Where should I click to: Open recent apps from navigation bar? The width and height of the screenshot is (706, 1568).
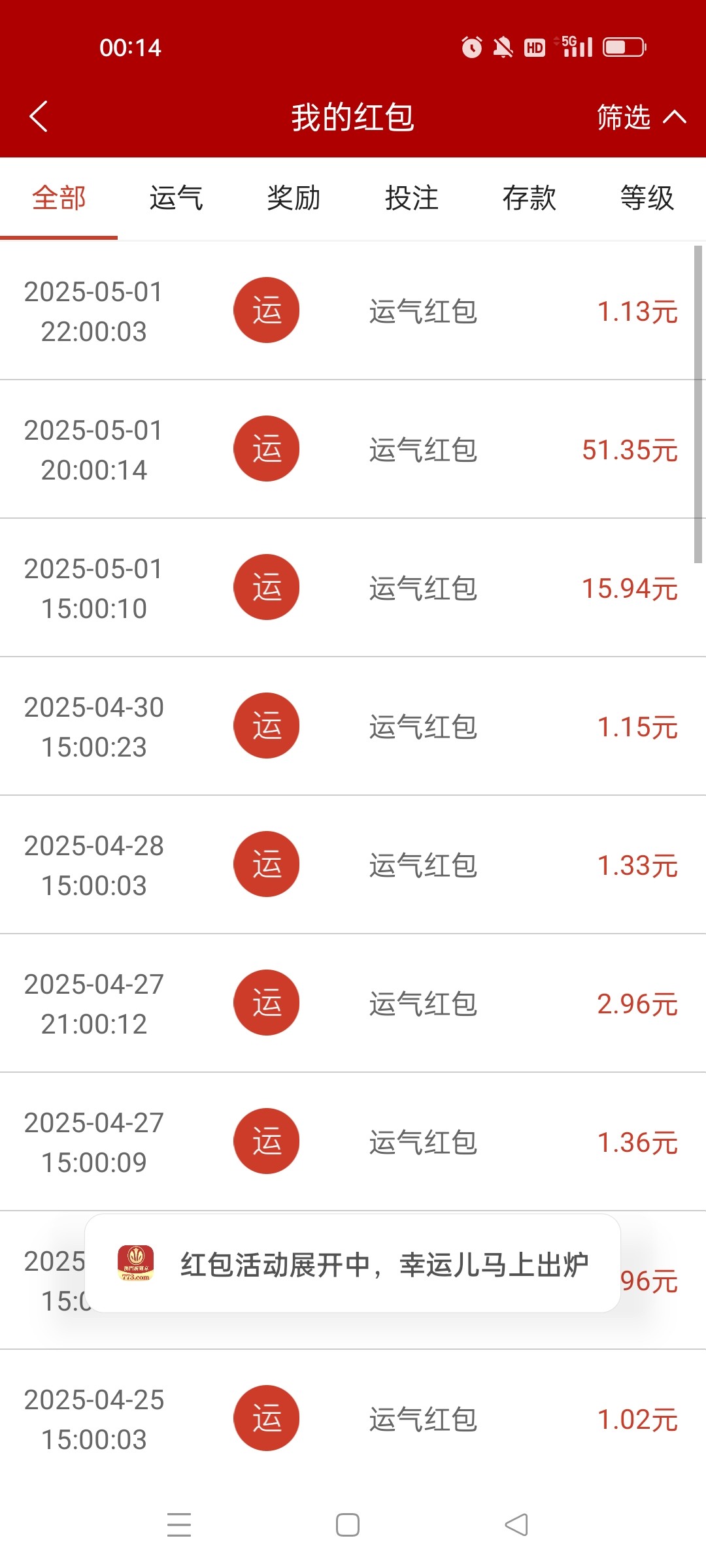(x=179, y=1525)
